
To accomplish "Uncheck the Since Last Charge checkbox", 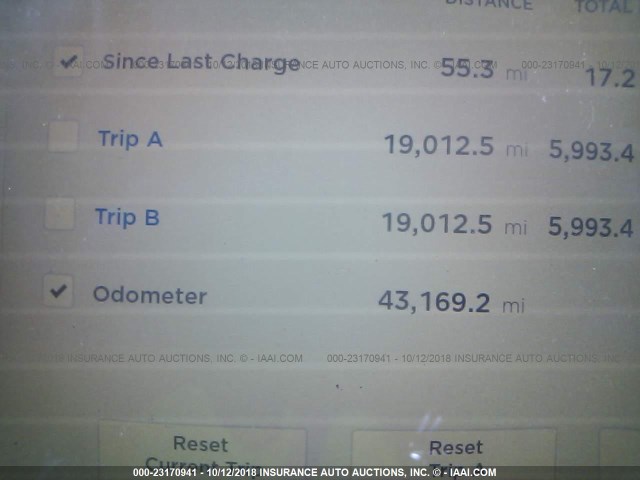I will (68, 60).
